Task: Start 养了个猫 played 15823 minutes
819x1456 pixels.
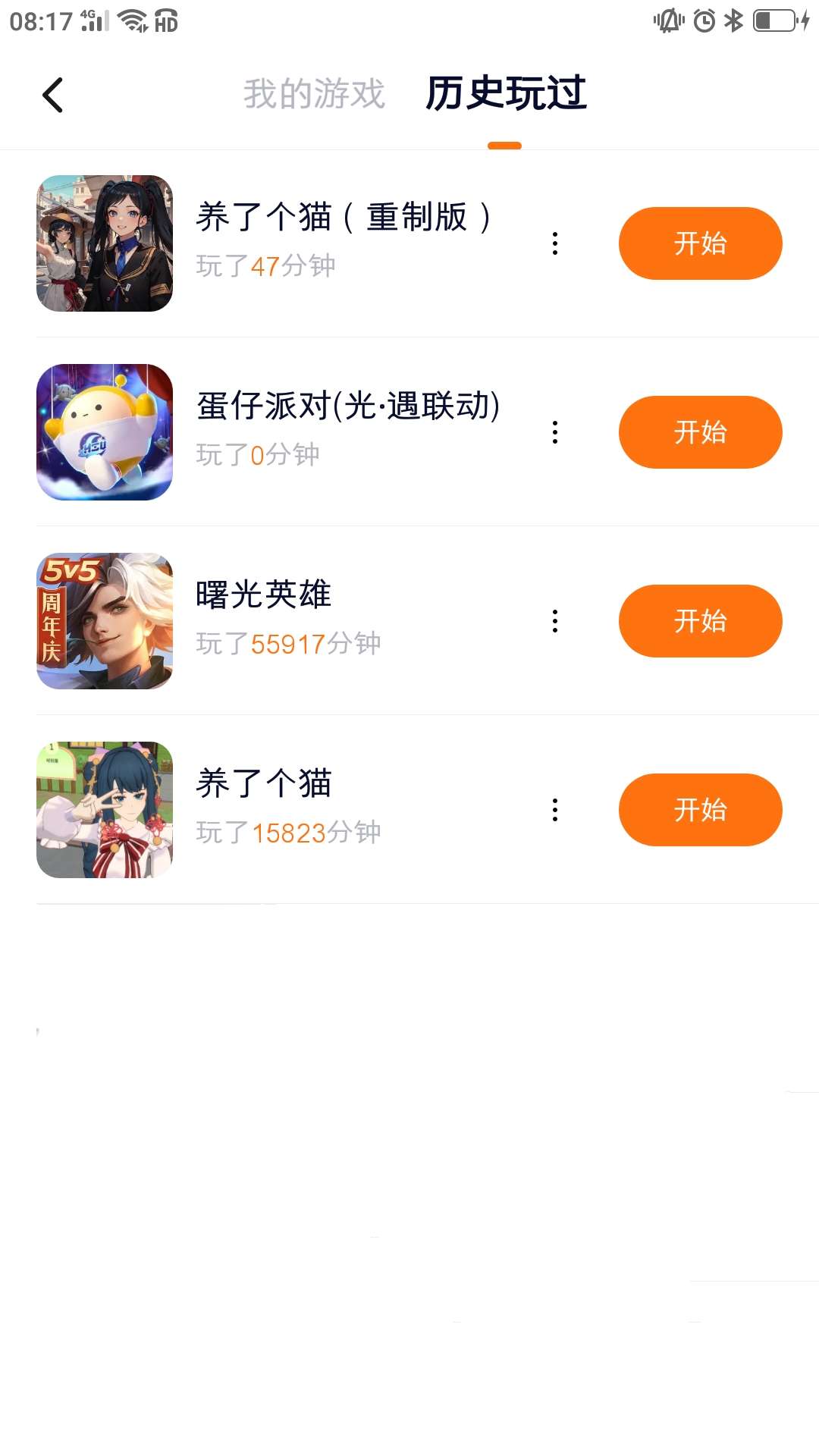Action: [700, 810]
